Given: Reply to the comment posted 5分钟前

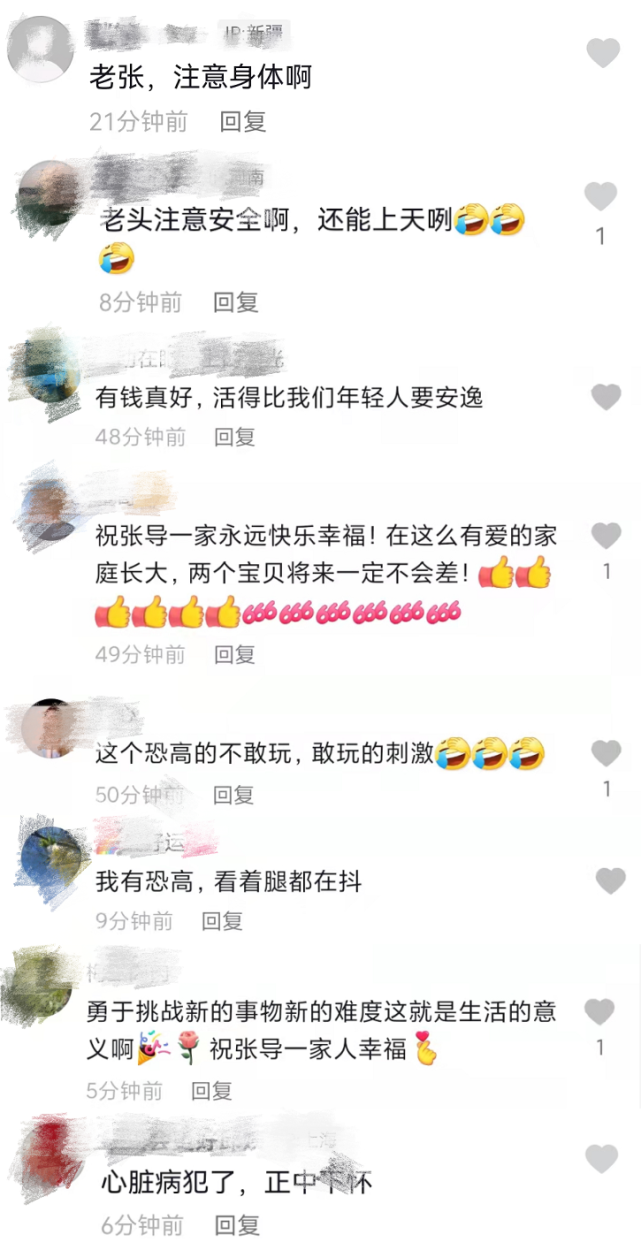Looking at the screenshot, I should pos(212,1091).
